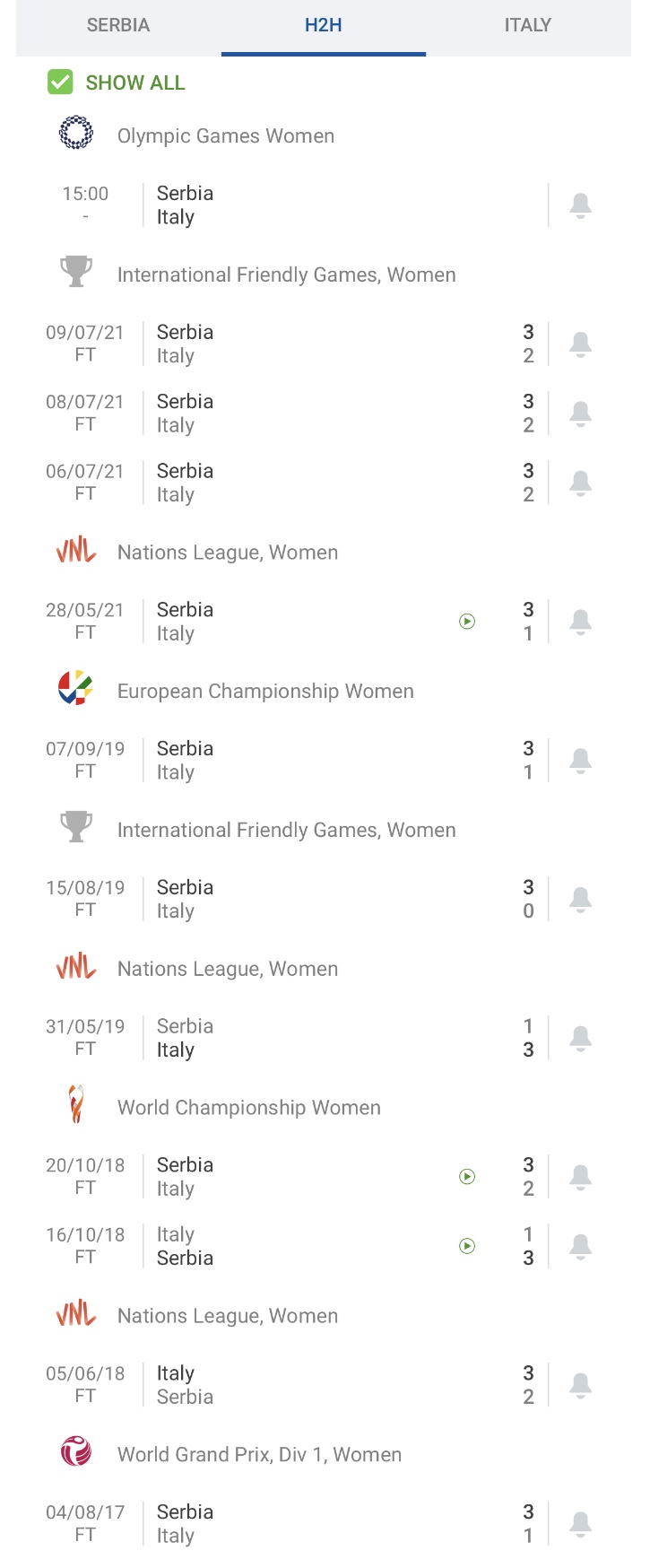Tap the bell for the 15/08/19 match
Screen dimensions: 650x1568
581,899
